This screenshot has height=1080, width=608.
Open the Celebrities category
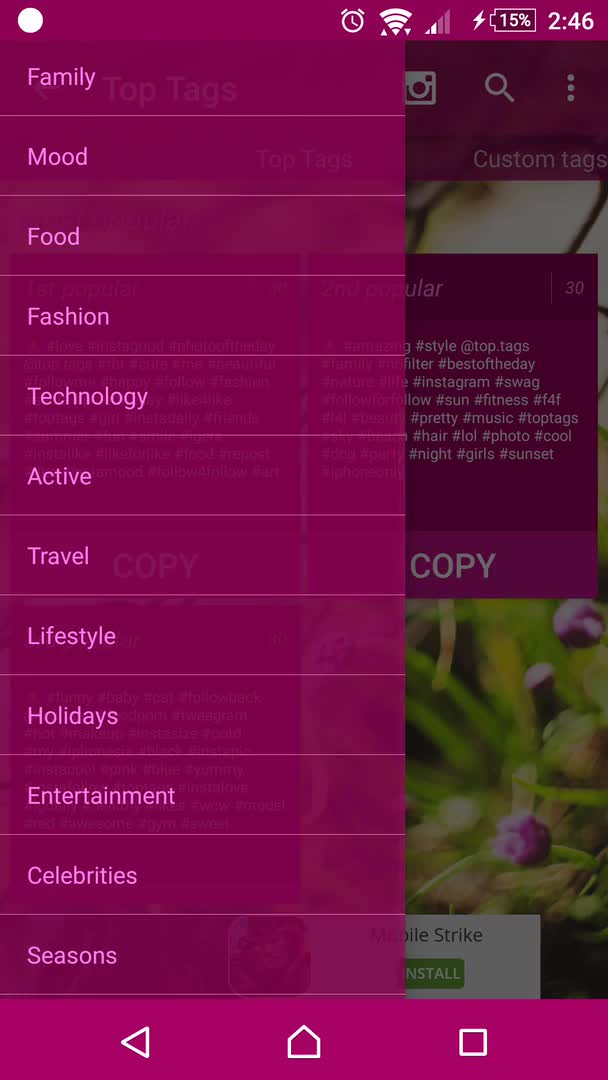pyautogui.click(x=82, y=876)
